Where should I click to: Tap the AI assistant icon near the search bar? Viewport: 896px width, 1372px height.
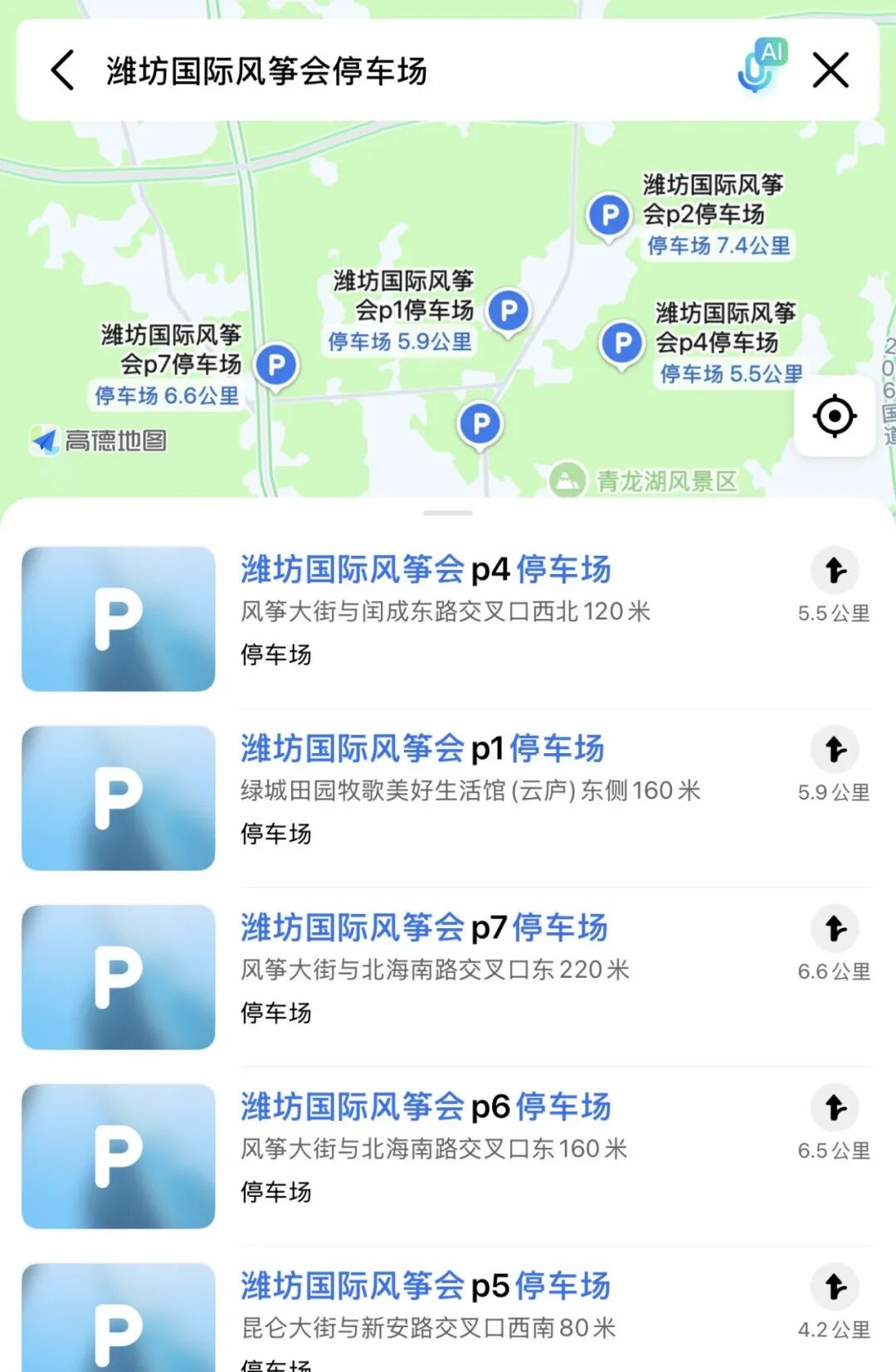[x=773, y=51]
